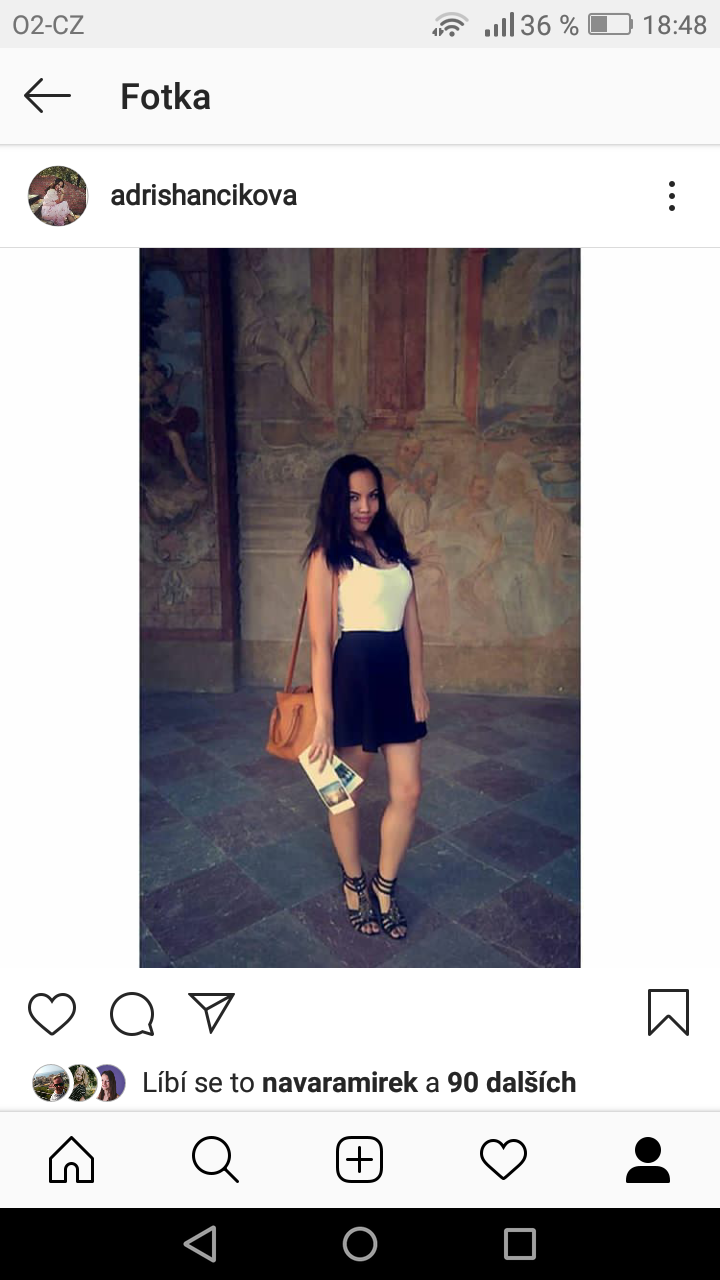Like the post with the heart icon
This screenshot has width=720, height=1280.
pyautogui.click(x=52, y=1013)
